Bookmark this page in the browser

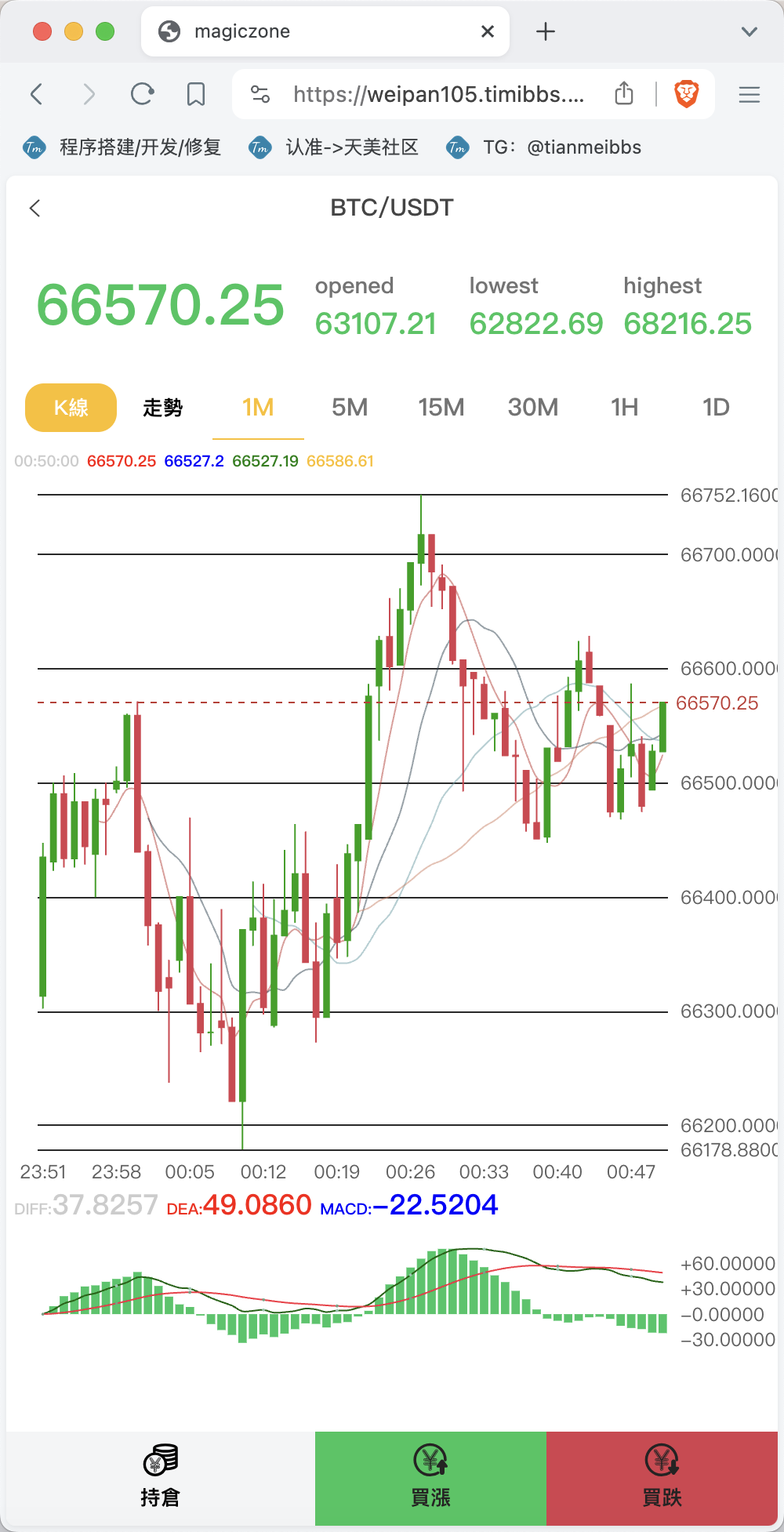(196, 94)
